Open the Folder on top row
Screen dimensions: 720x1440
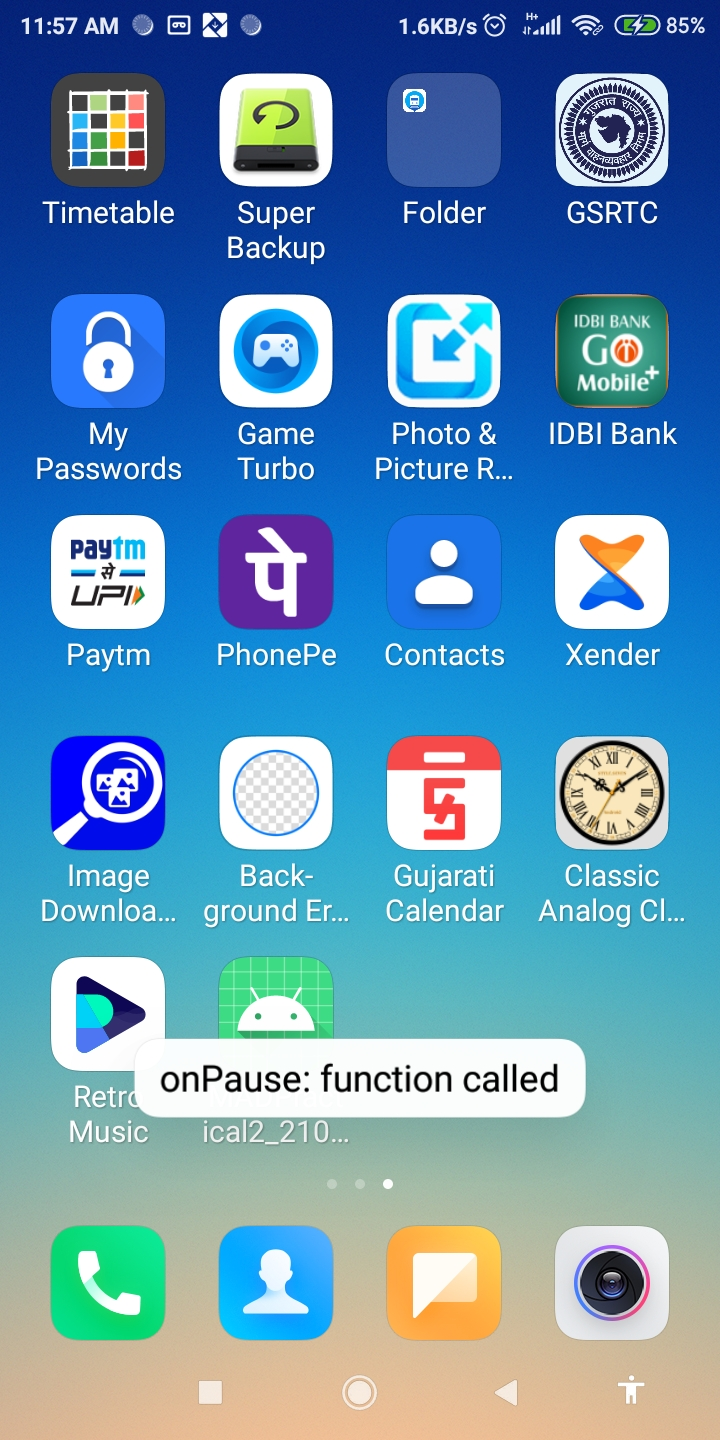(444, 131)
